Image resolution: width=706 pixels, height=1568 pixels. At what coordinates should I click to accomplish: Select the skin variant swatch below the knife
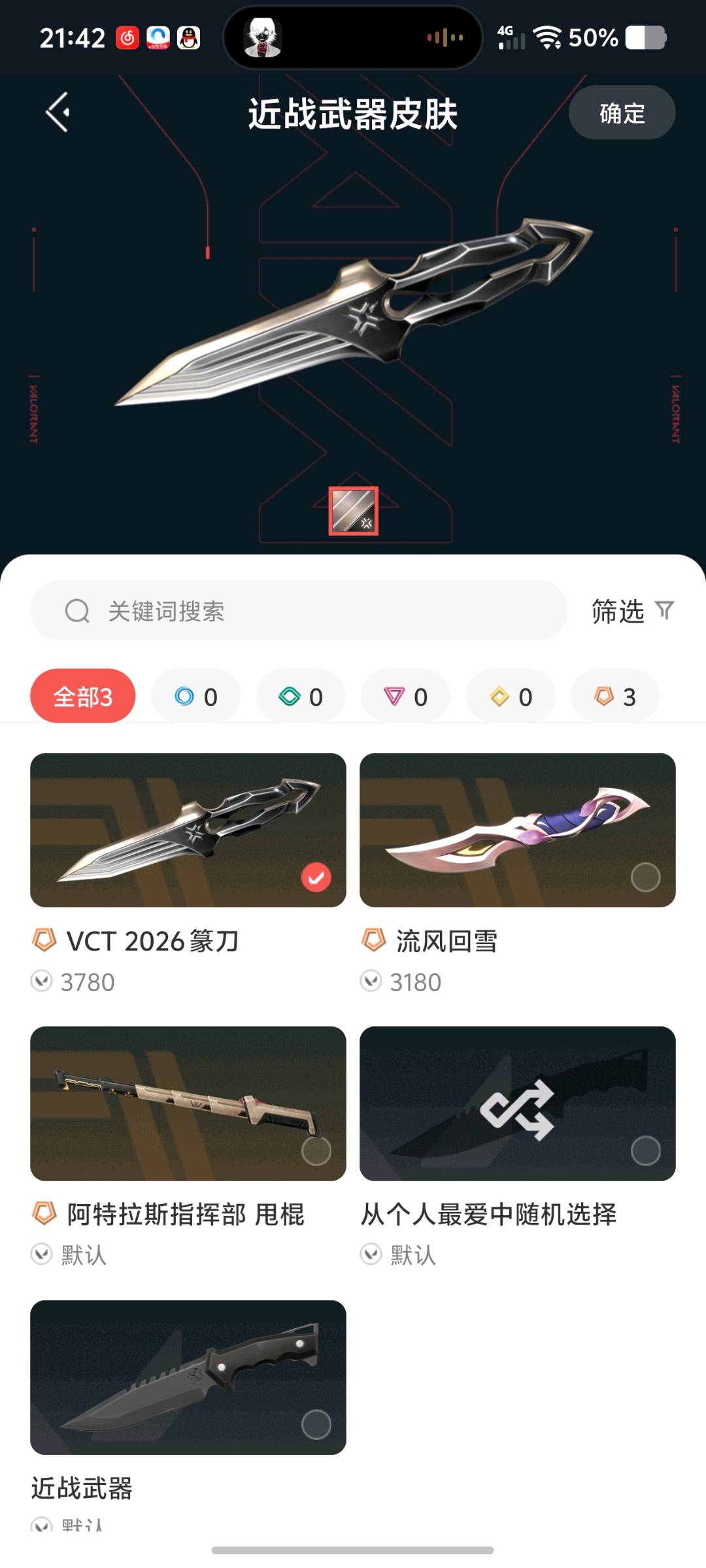tap(353, 511)
